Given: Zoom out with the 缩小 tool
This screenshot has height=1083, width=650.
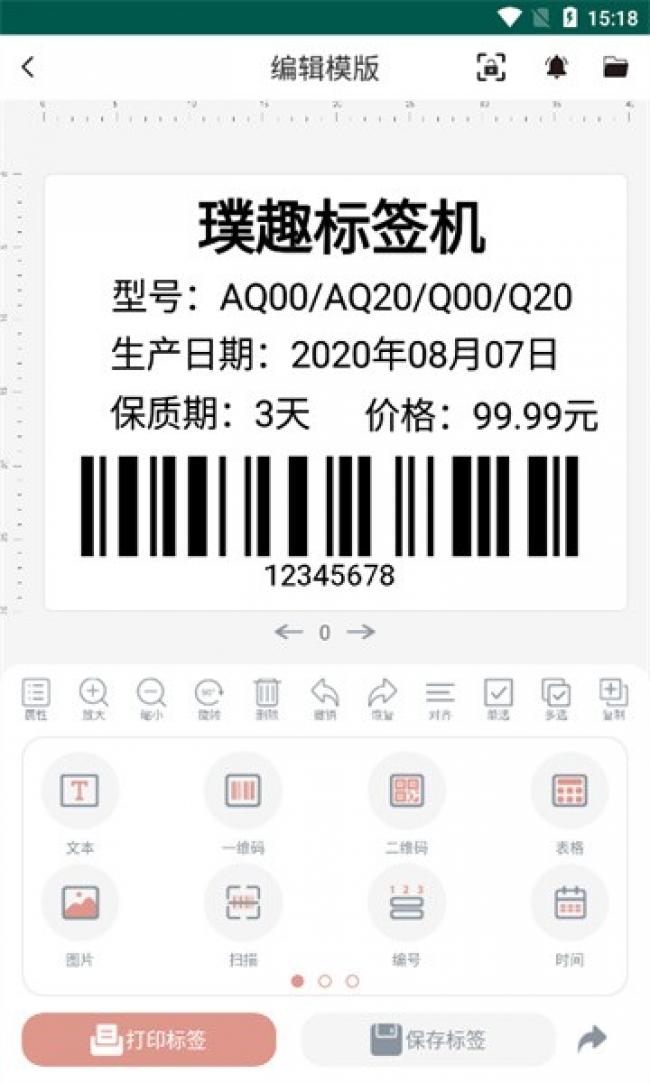Looking at the screenshot, I should [x=151, y=699].
